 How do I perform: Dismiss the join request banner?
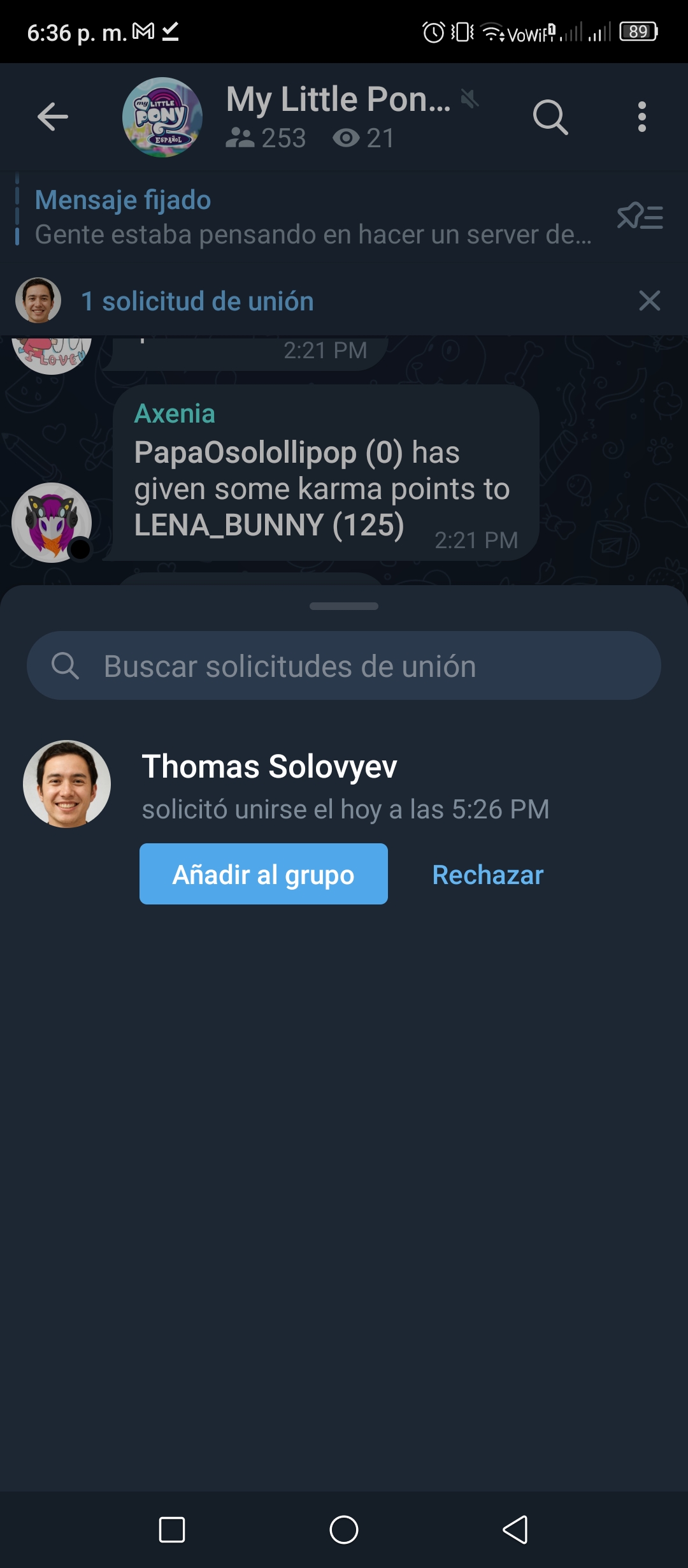click(649, 300)
